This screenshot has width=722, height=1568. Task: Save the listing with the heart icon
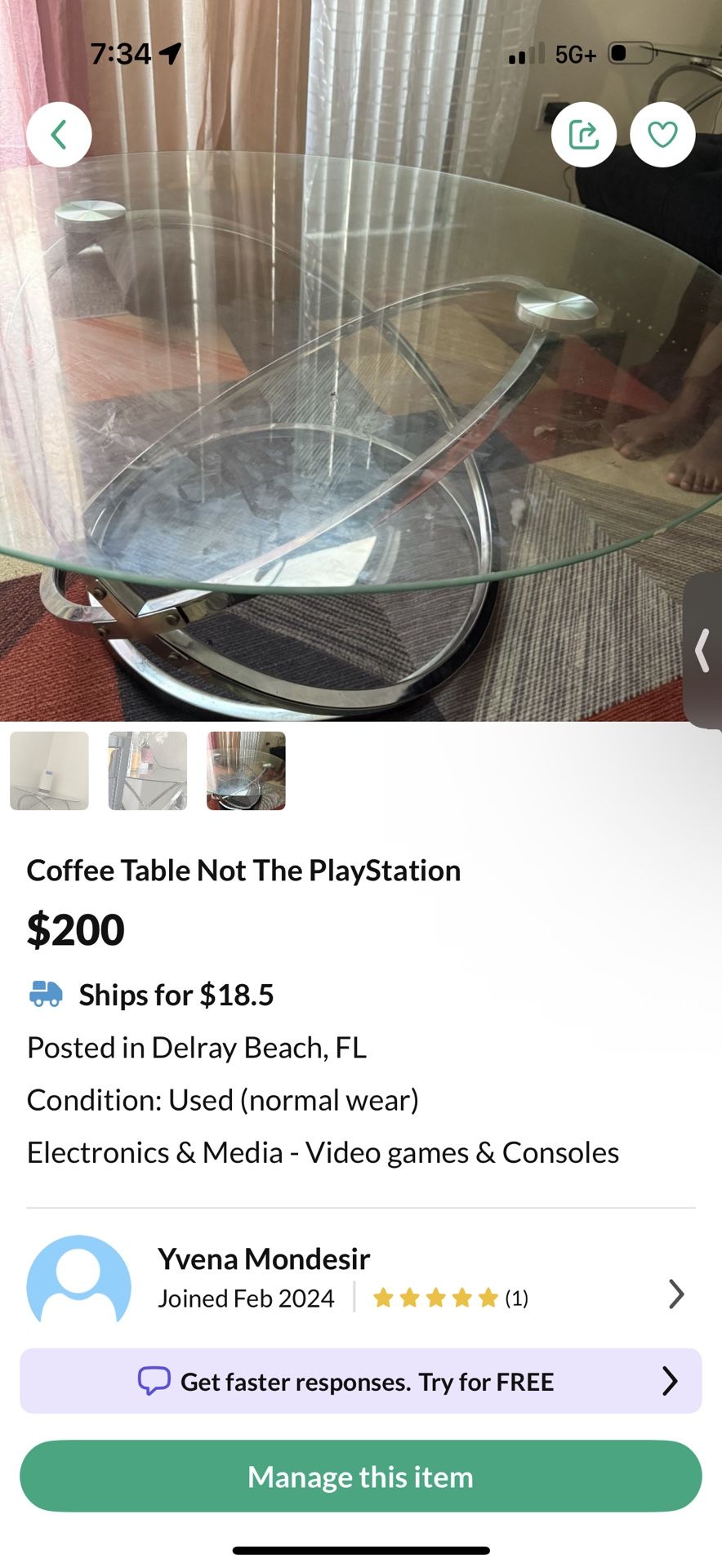point(662,135)
